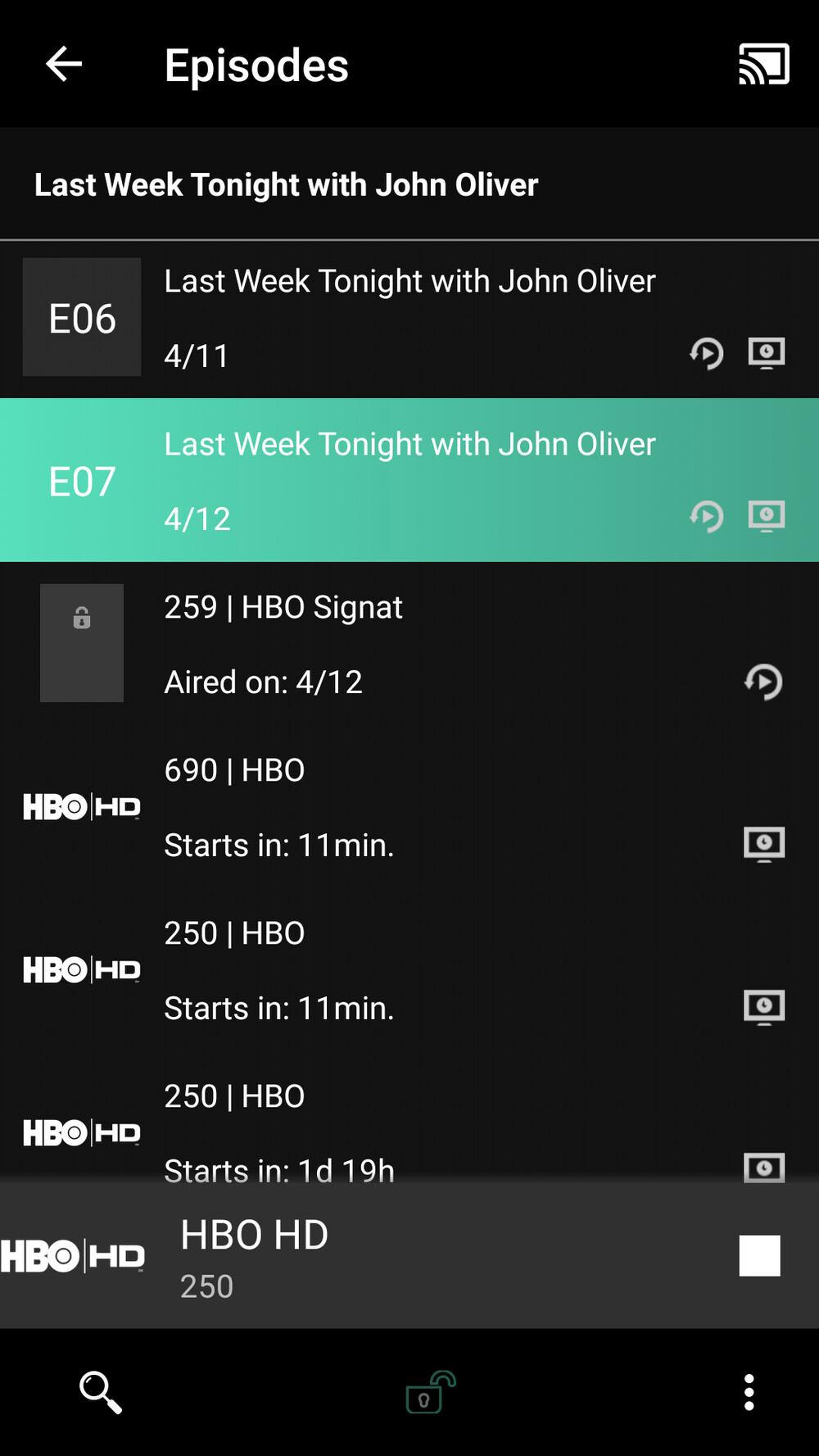This screenshot has height=1456, width=819.
Task: Tap the Episodes title
Action: point(256,66)
